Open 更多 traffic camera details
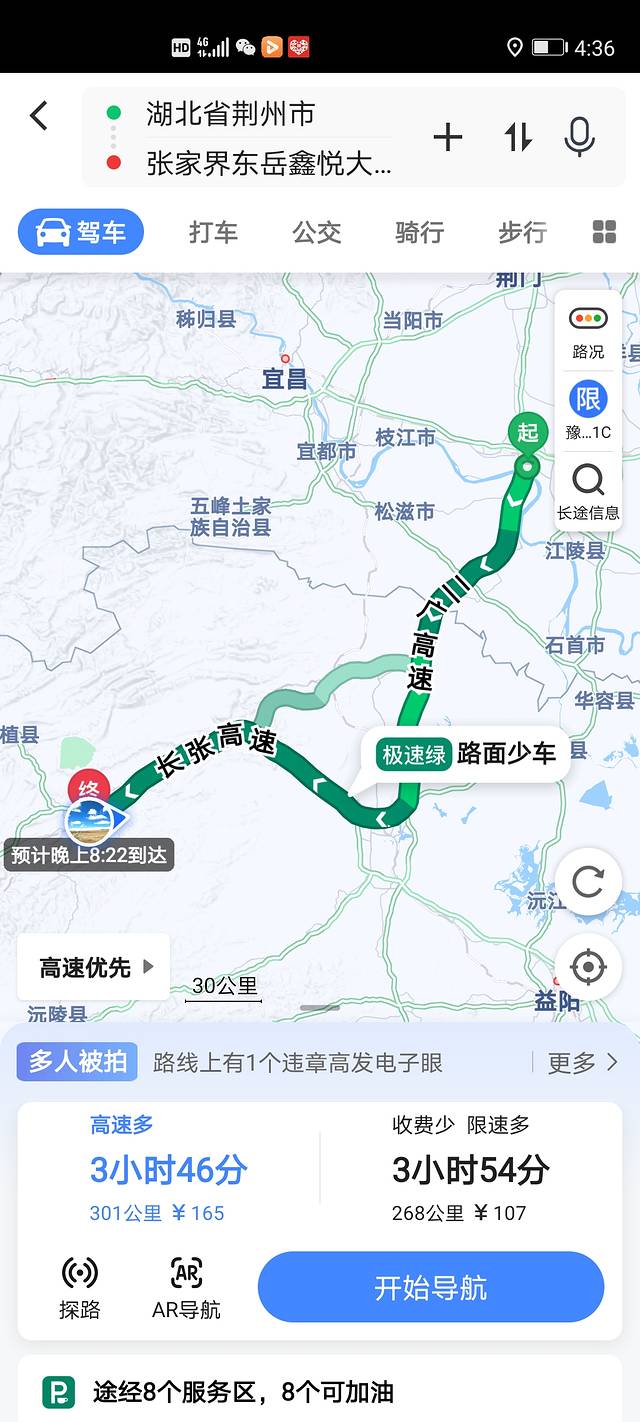The image size is (640, 1422). coord(582,1063)
